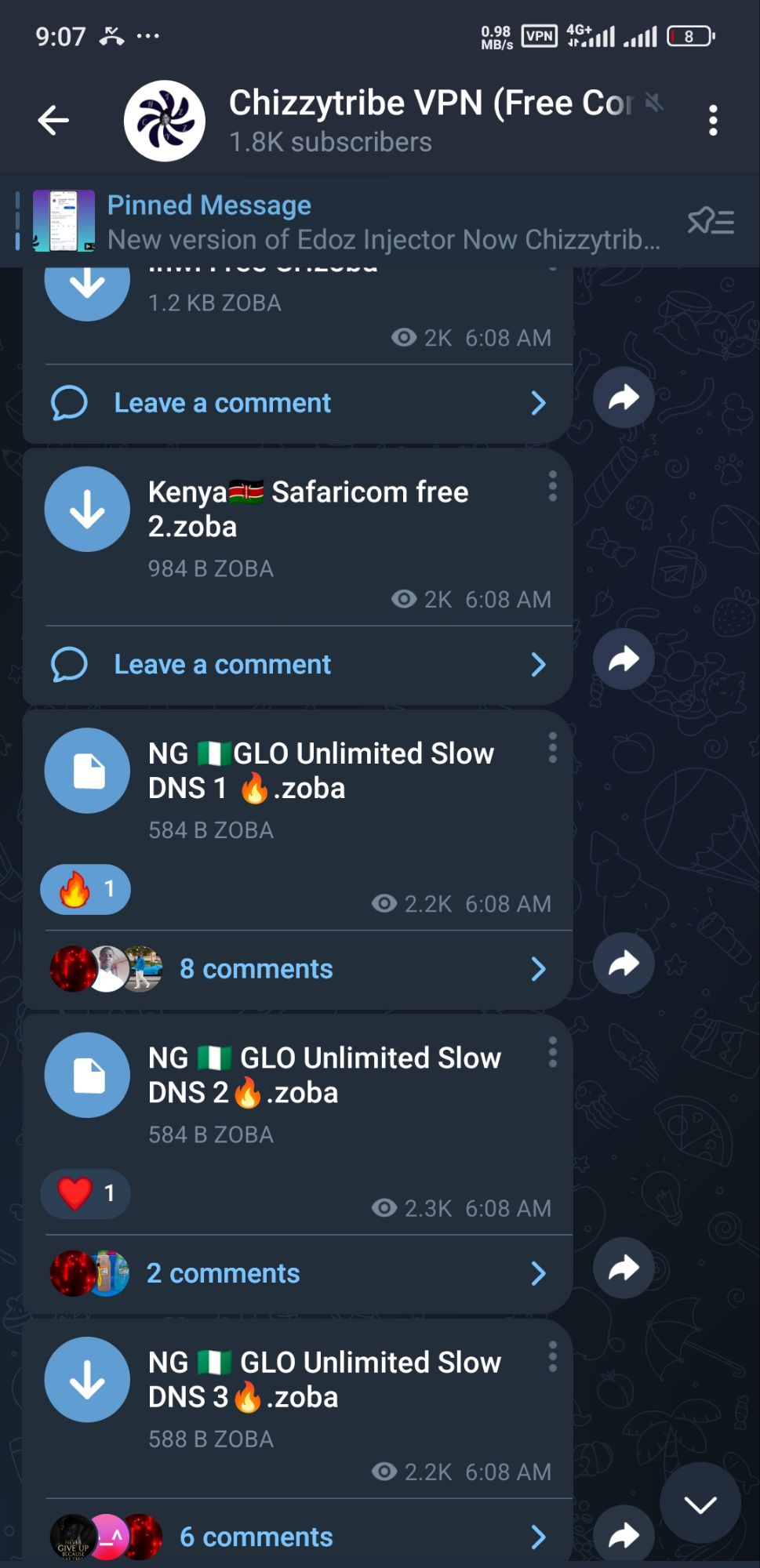Download GLO Unlimited Slow DNS 3 file
Viewport: 760px width, 1568px height.
coord(87,1380)
